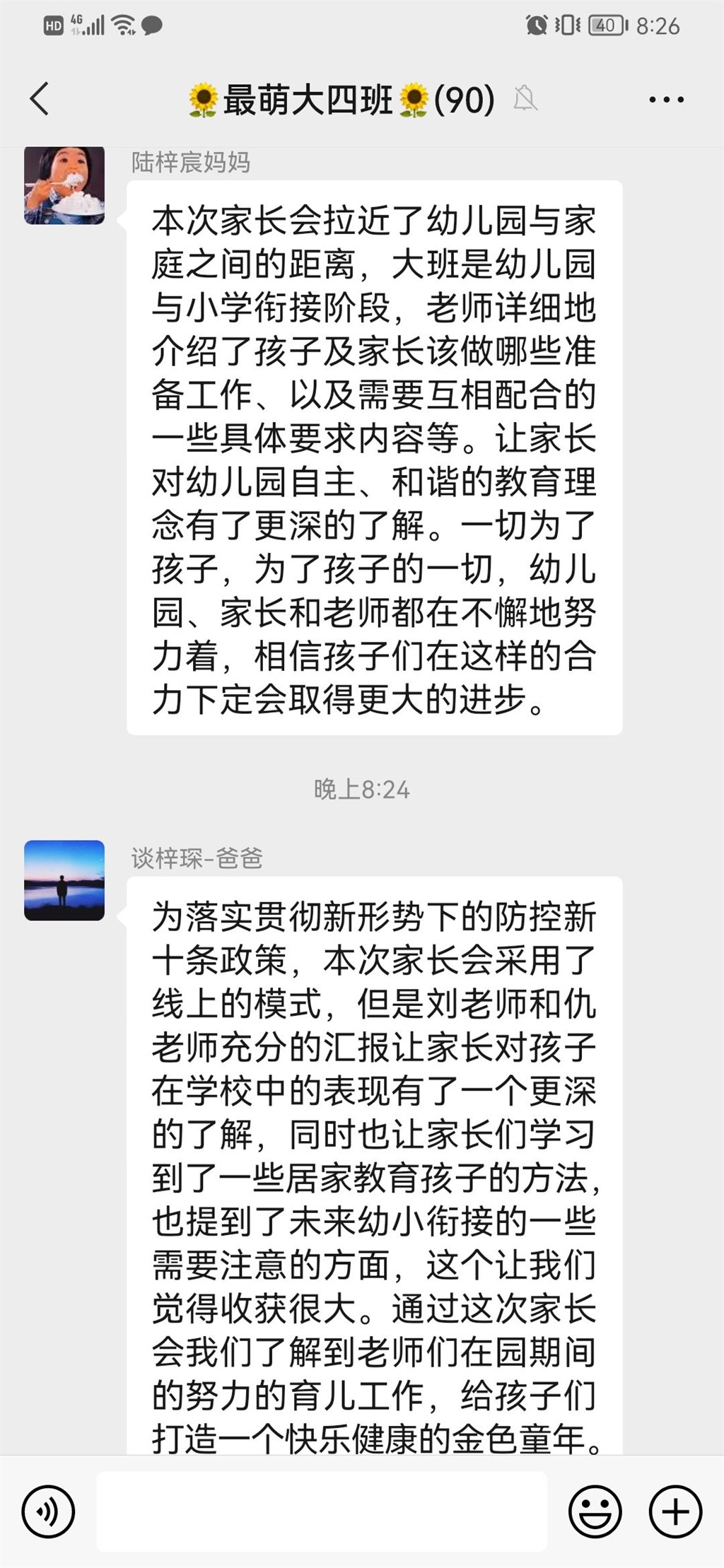The width and height of the screenshot is (724, 1568).
Task: Switch to voice message input
Action: tap(48, 1511)
